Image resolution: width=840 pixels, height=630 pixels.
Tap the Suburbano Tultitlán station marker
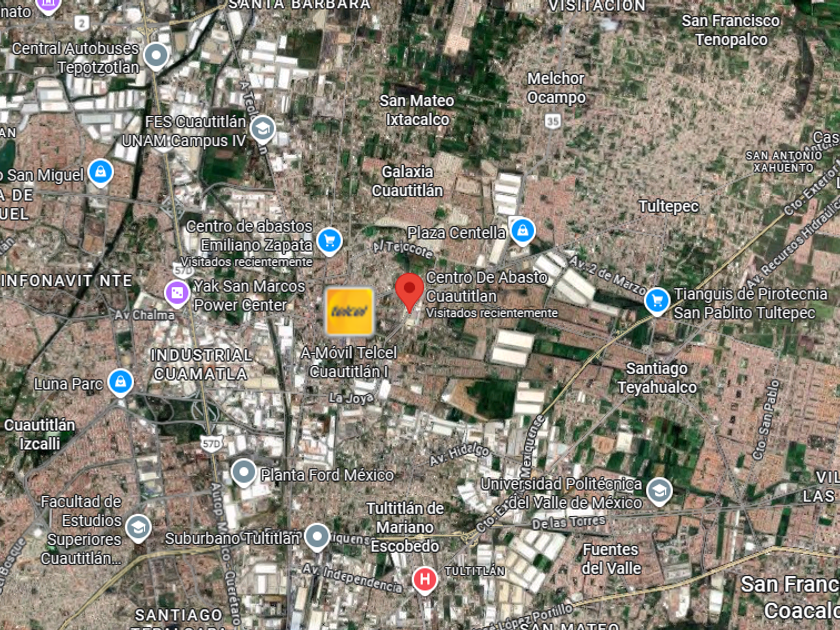(x=317, y=538)
